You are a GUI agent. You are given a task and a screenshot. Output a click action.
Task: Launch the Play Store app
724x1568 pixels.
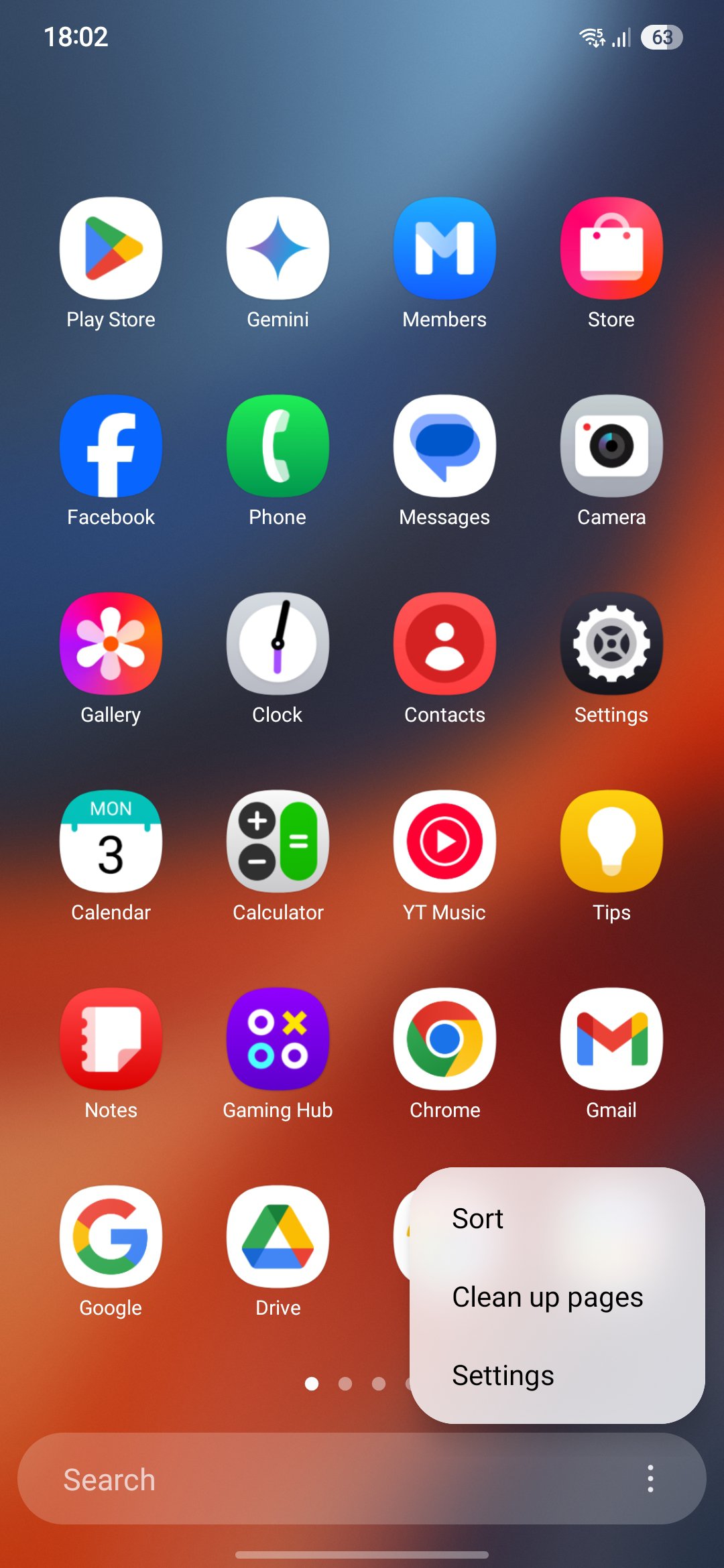tap(111, 249)
